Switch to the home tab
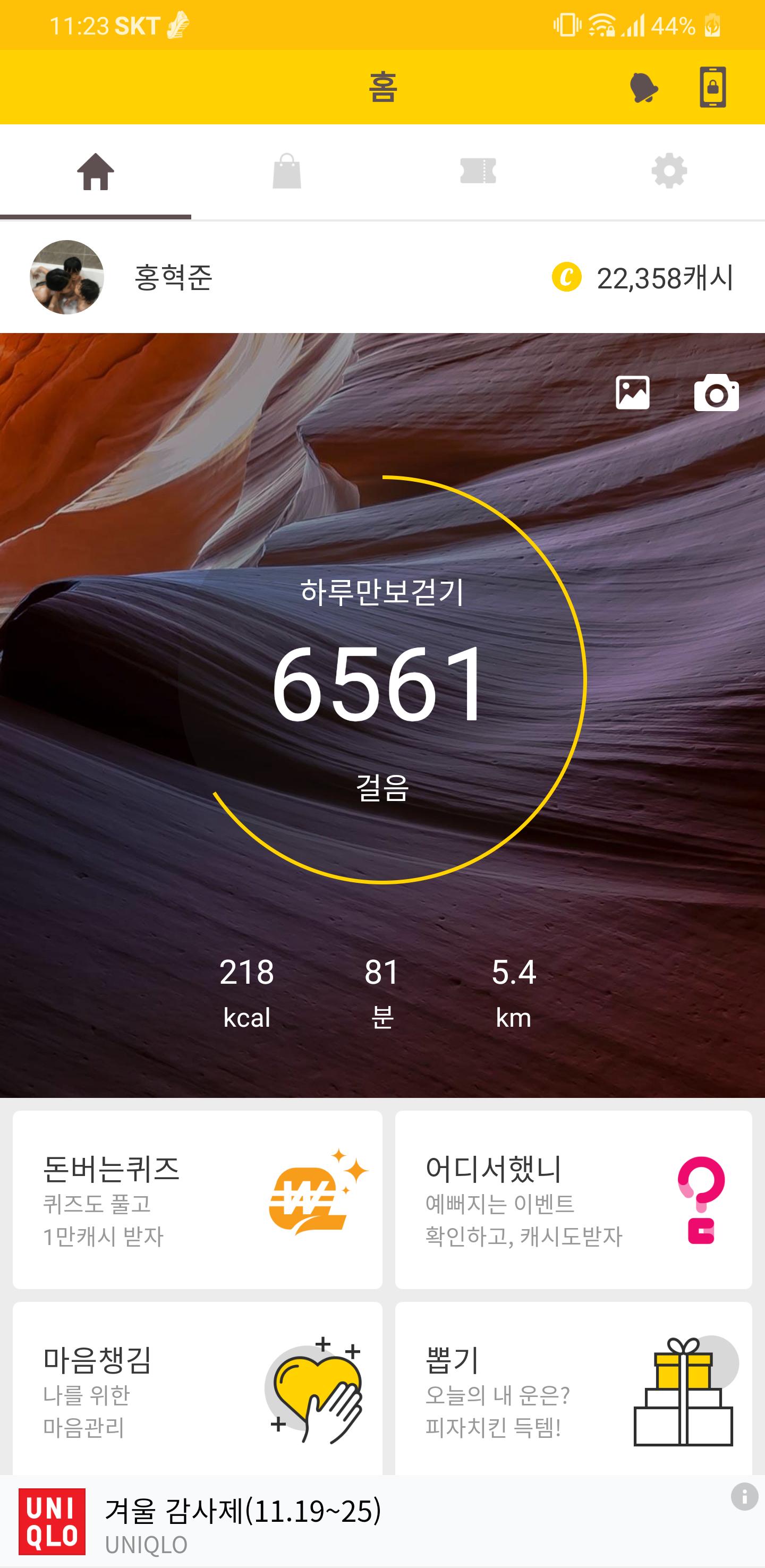This screenshot has width=765, height=1568. coord(96,172)
